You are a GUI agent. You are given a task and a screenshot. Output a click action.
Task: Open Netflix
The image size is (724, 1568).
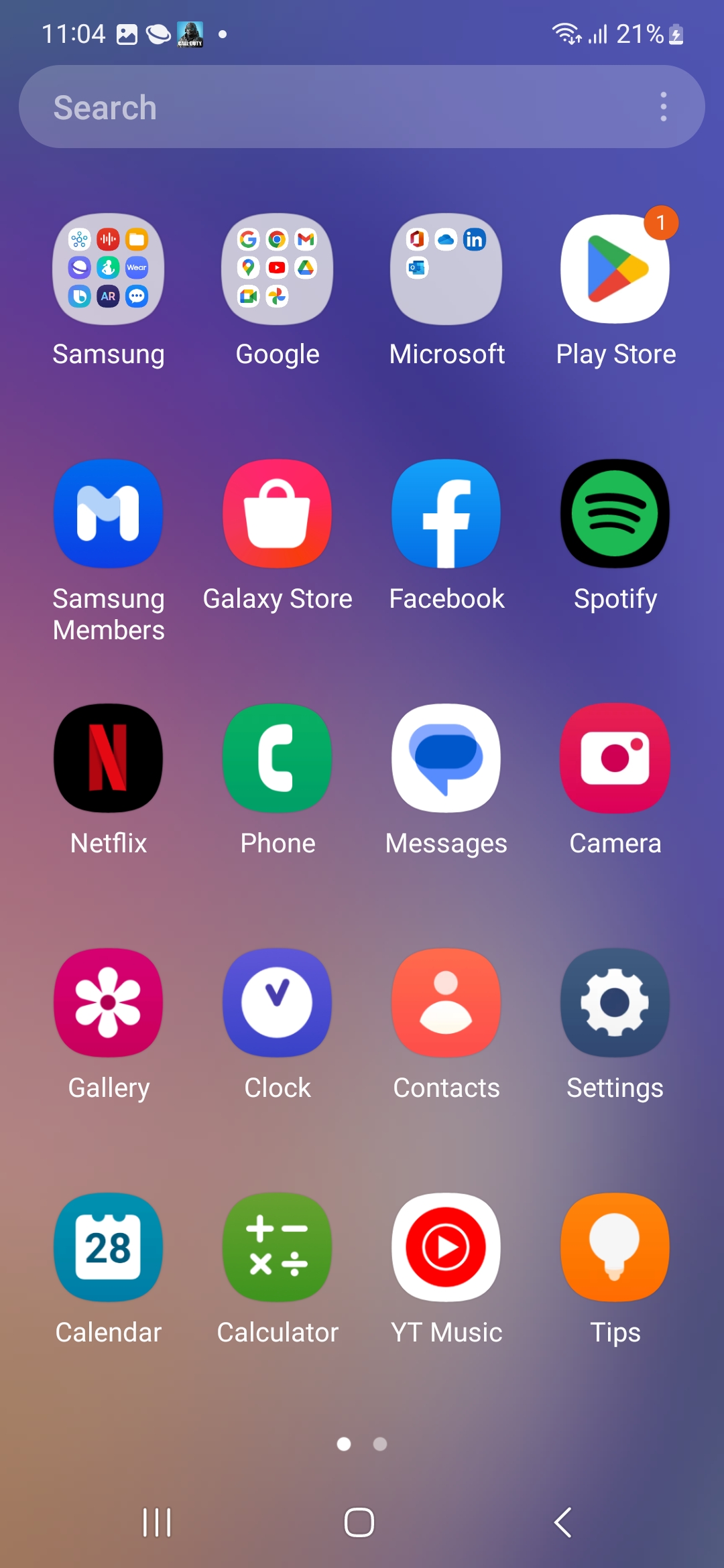click(x=109, y=759)
